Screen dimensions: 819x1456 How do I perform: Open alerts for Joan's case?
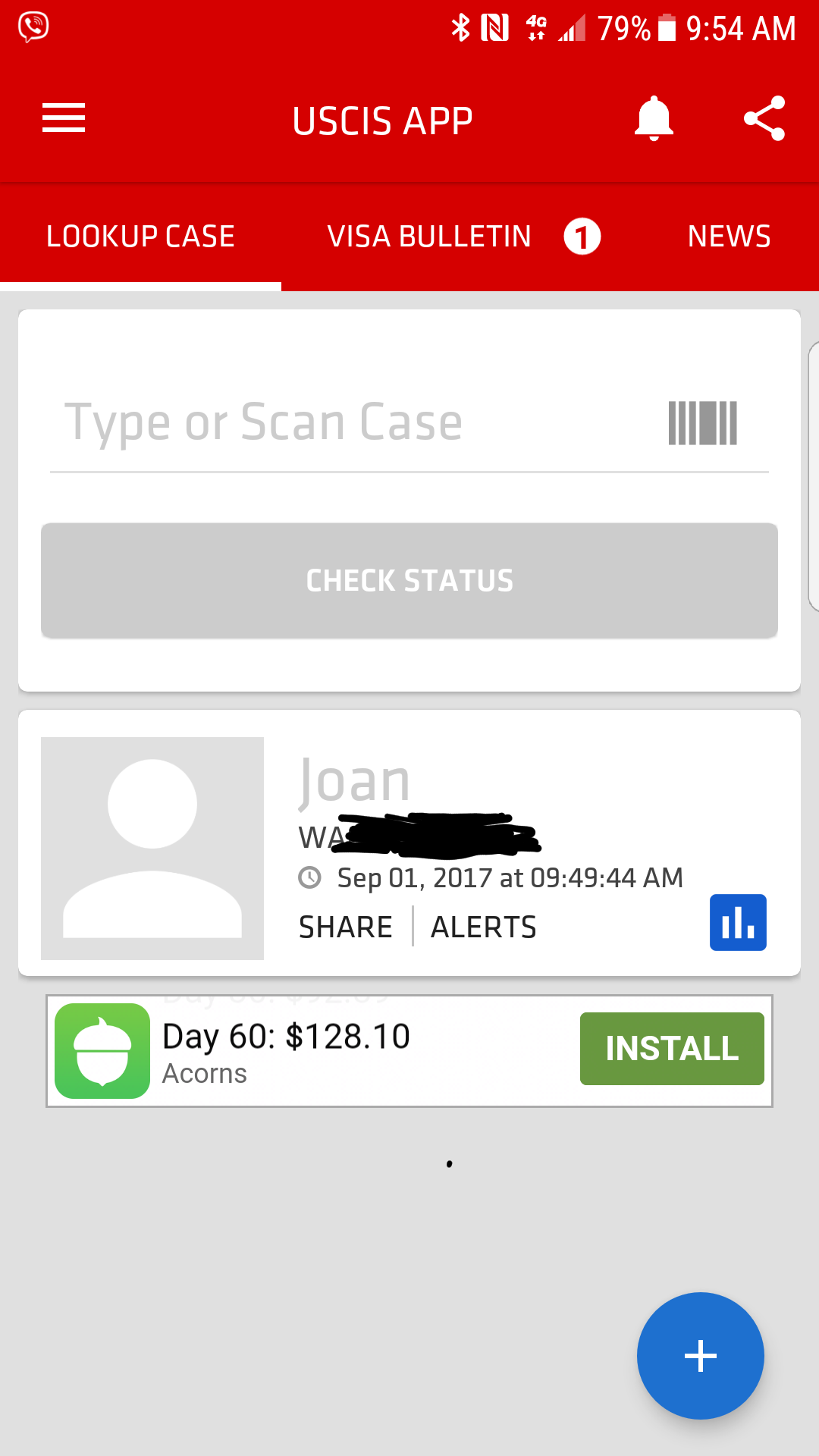tap(484, 927)
